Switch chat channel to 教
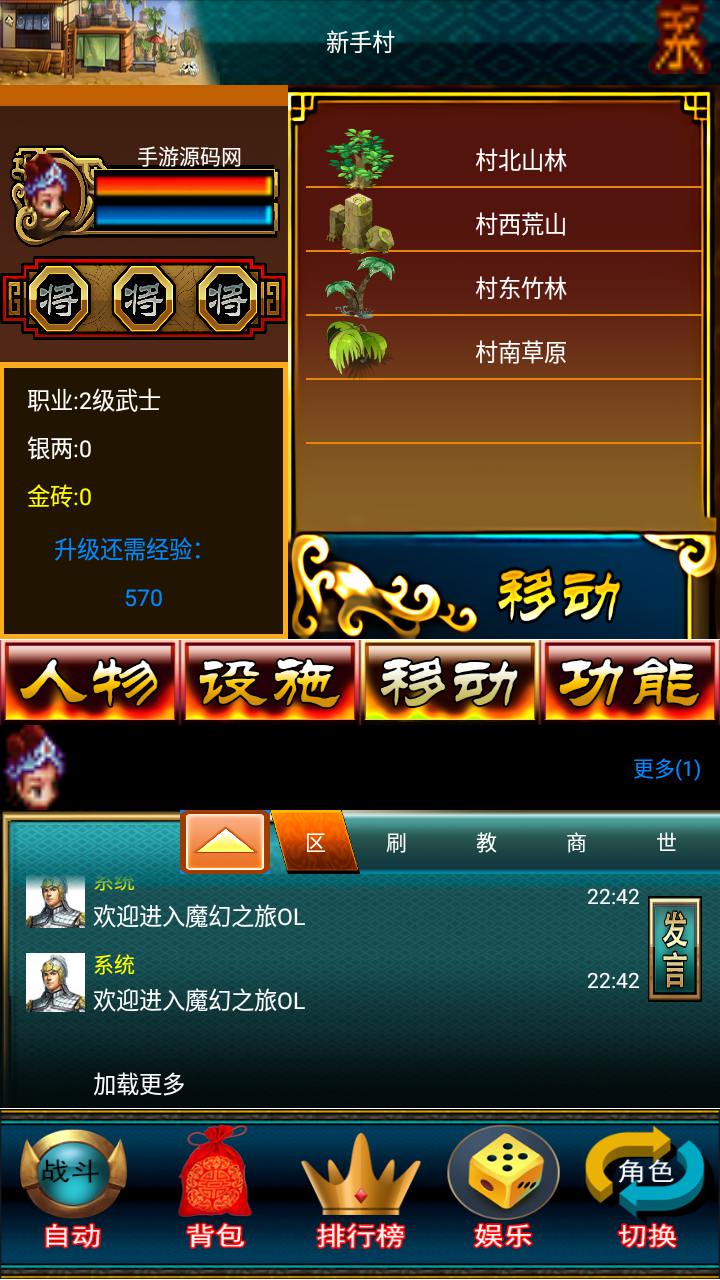Screen dimensions: 720x1280 (487, 843)
